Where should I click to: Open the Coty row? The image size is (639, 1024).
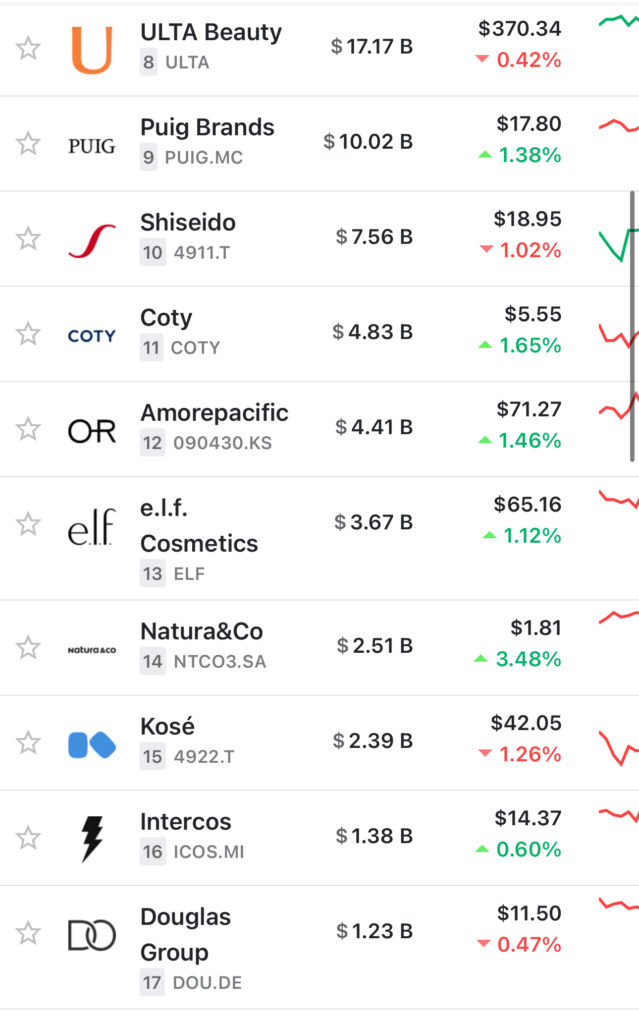[x=320, y=334]
